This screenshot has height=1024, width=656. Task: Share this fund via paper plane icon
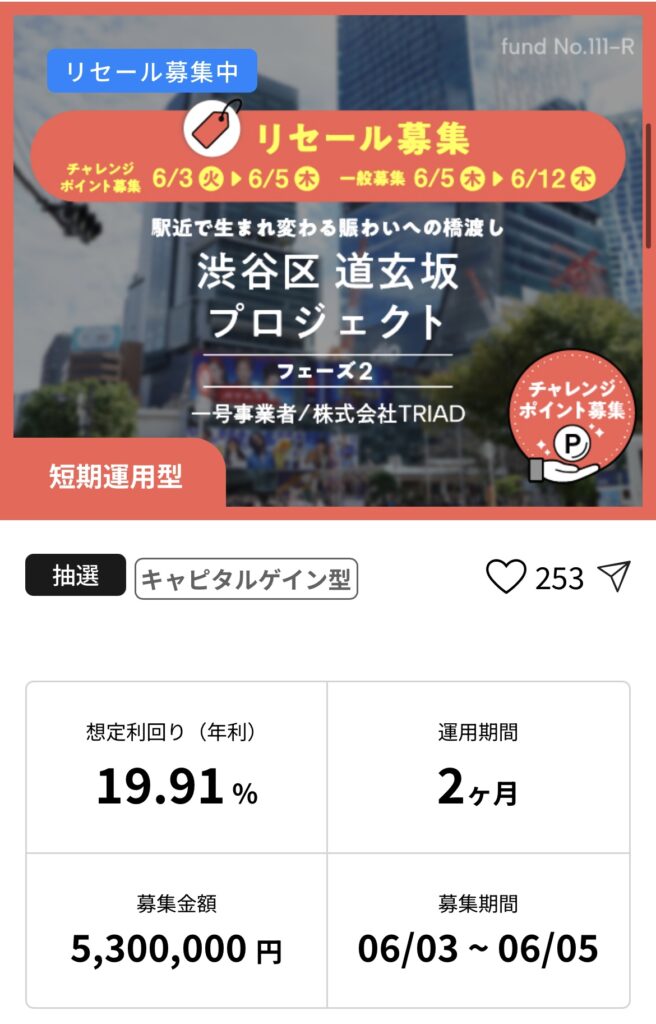[x=614, y=576]
